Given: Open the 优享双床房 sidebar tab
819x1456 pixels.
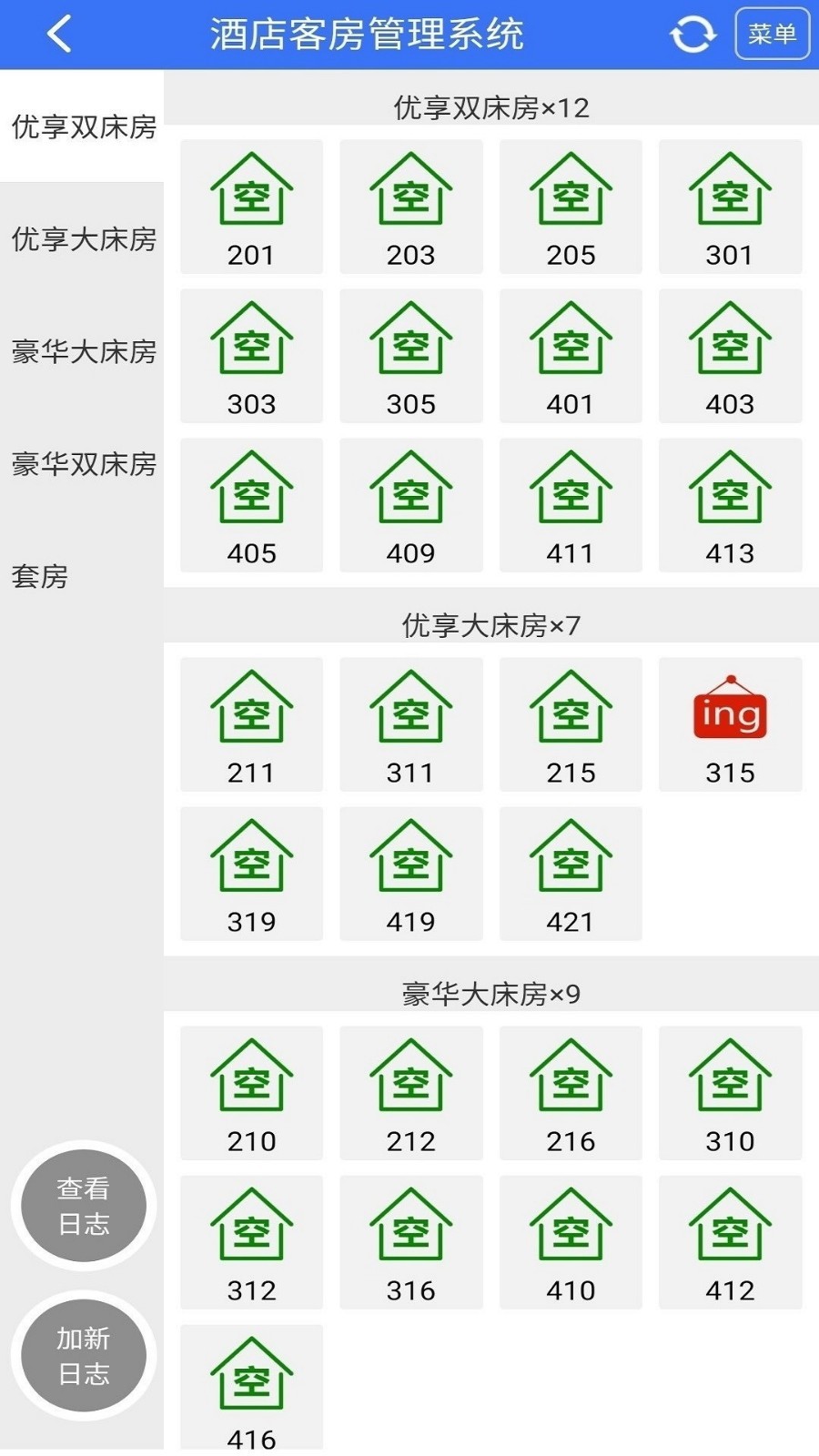Looking at the screenshot, I should (x=83, y=126).
